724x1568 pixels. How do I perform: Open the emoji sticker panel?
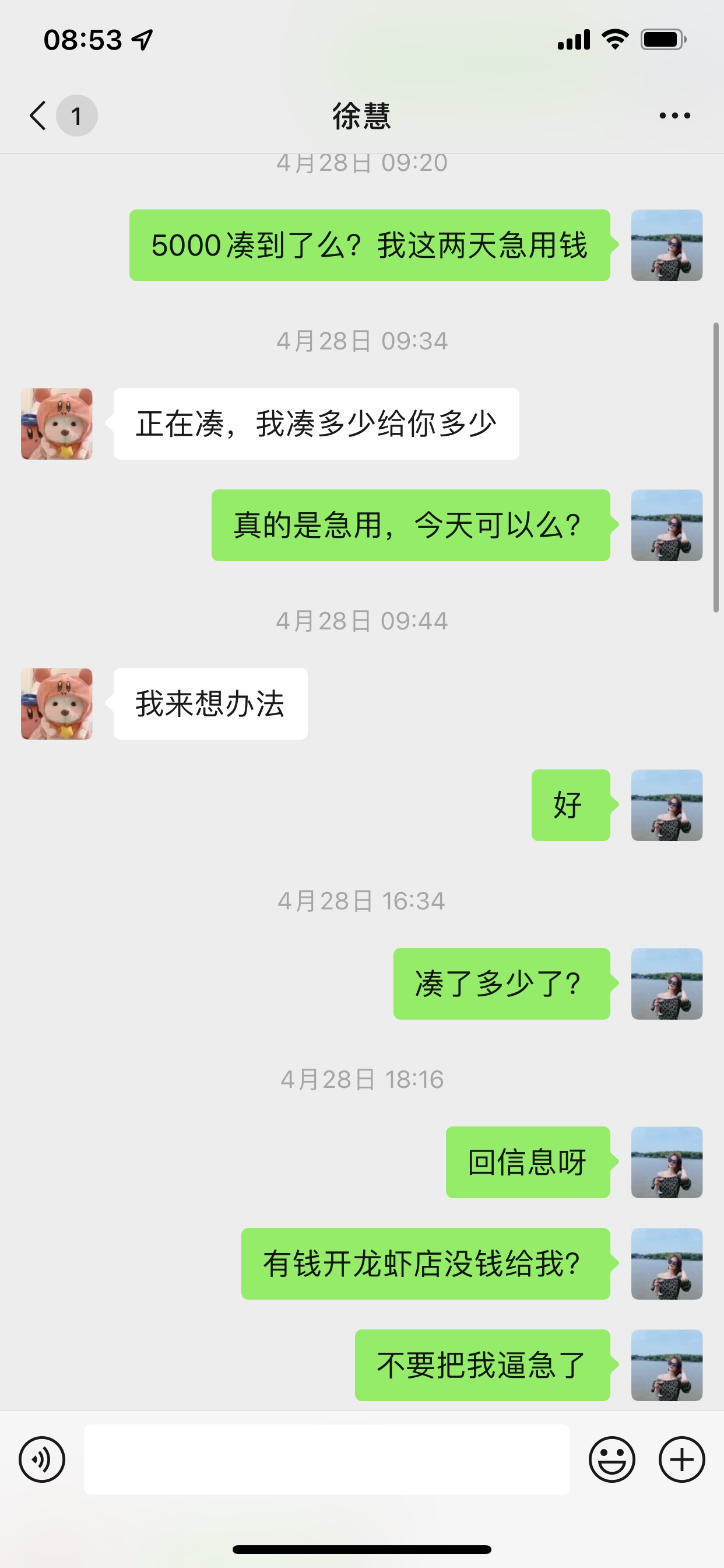click(x=611, y=1459)
